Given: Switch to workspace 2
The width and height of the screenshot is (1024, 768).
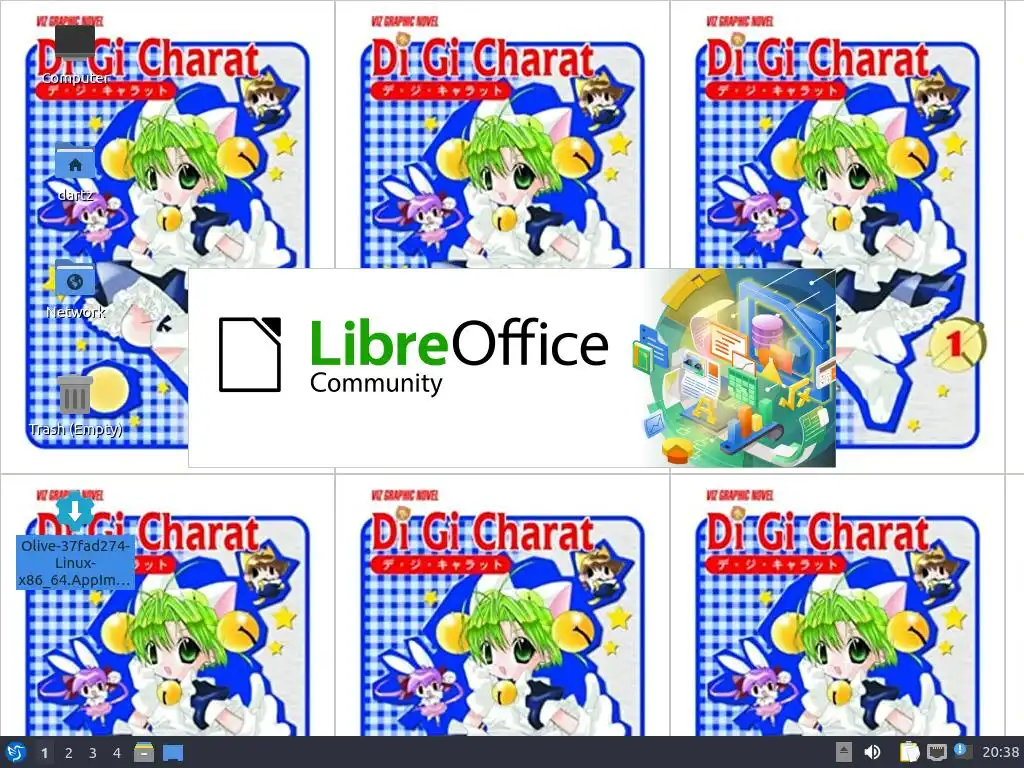Looking at the screenshot, I should point(69,753).
